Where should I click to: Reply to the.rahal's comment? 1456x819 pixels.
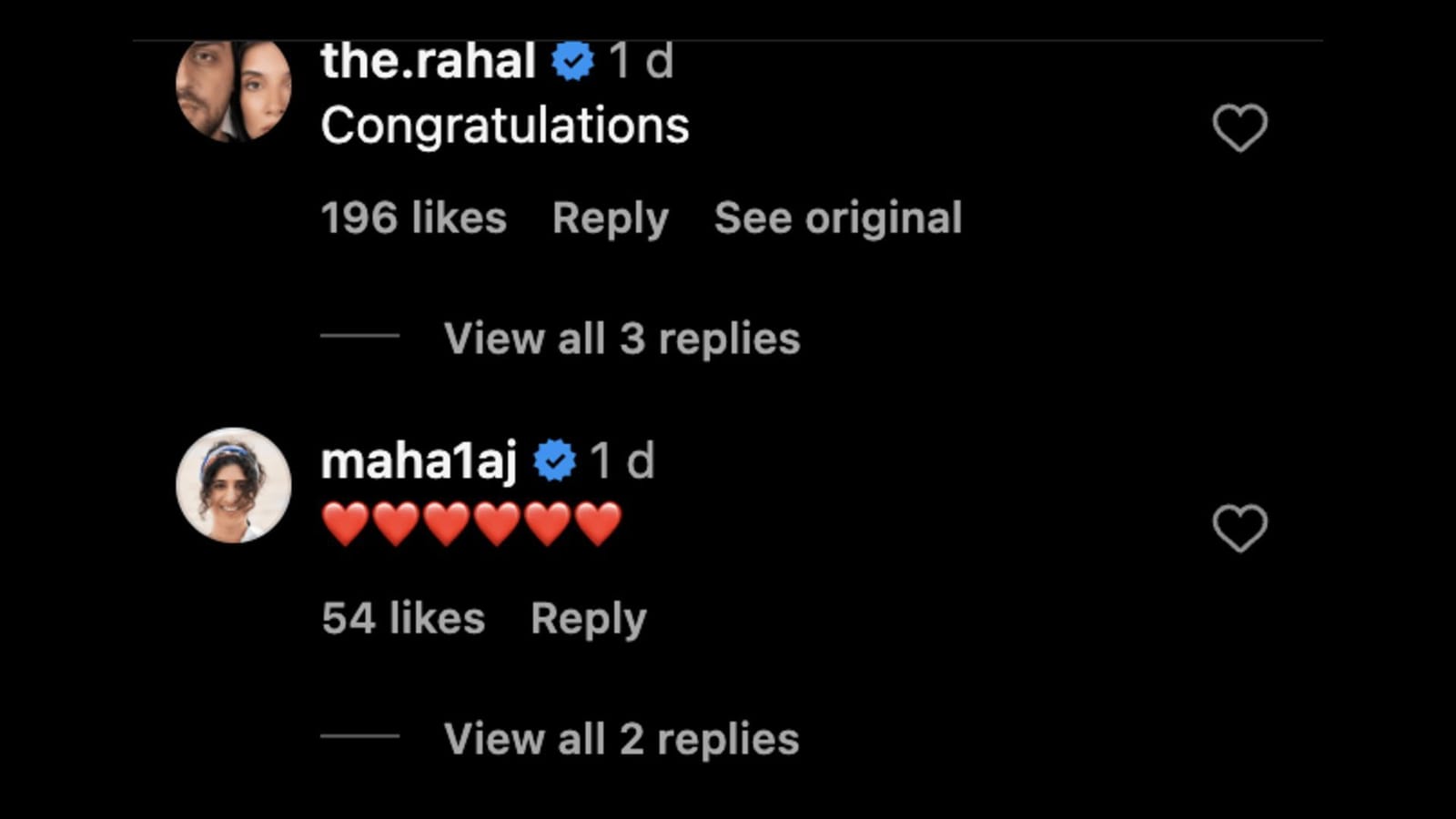pos(610,218)
